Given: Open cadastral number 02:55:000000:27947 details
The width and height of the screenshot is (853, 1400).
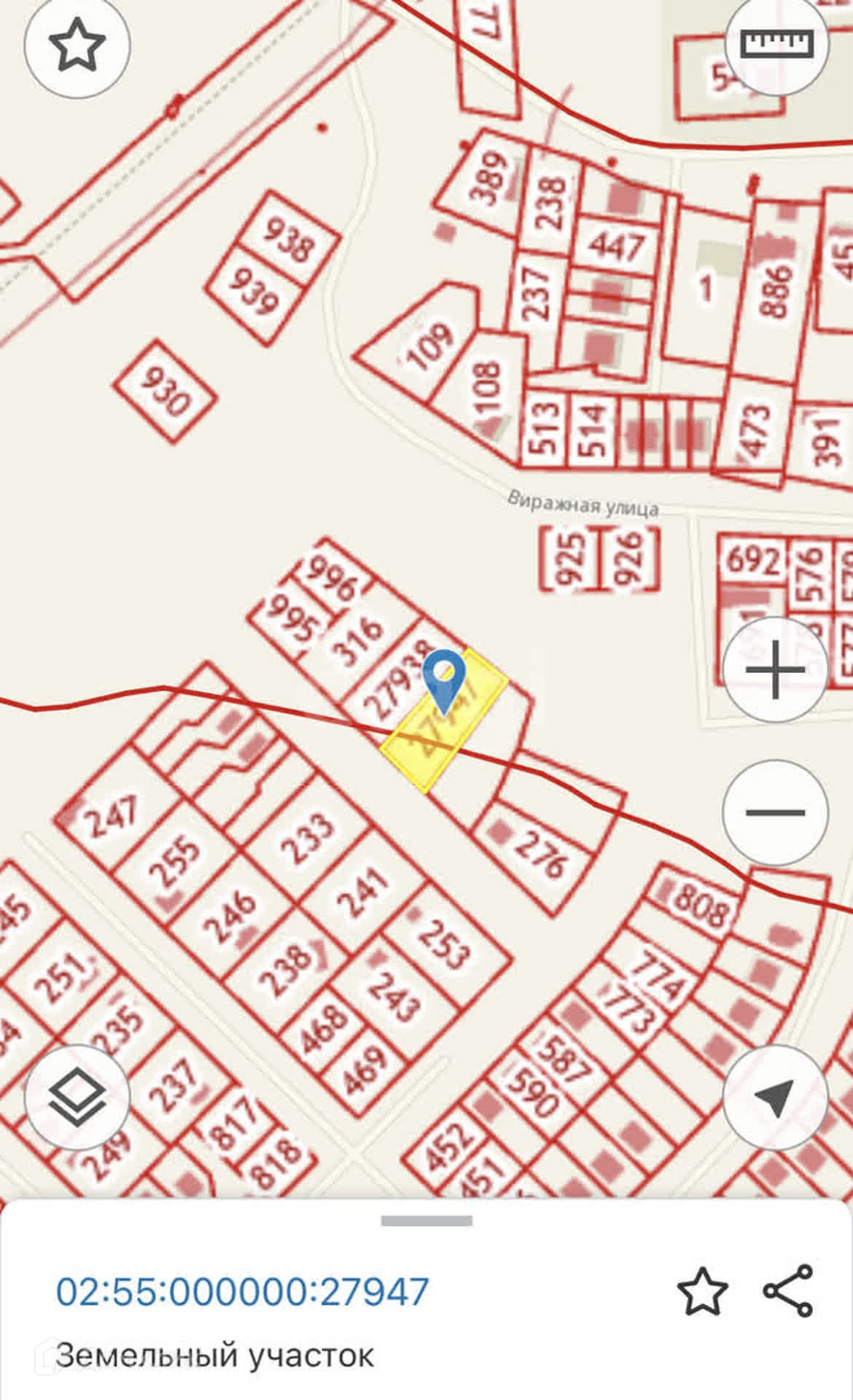Looking at the screenshot, I should pos(242,1291).
